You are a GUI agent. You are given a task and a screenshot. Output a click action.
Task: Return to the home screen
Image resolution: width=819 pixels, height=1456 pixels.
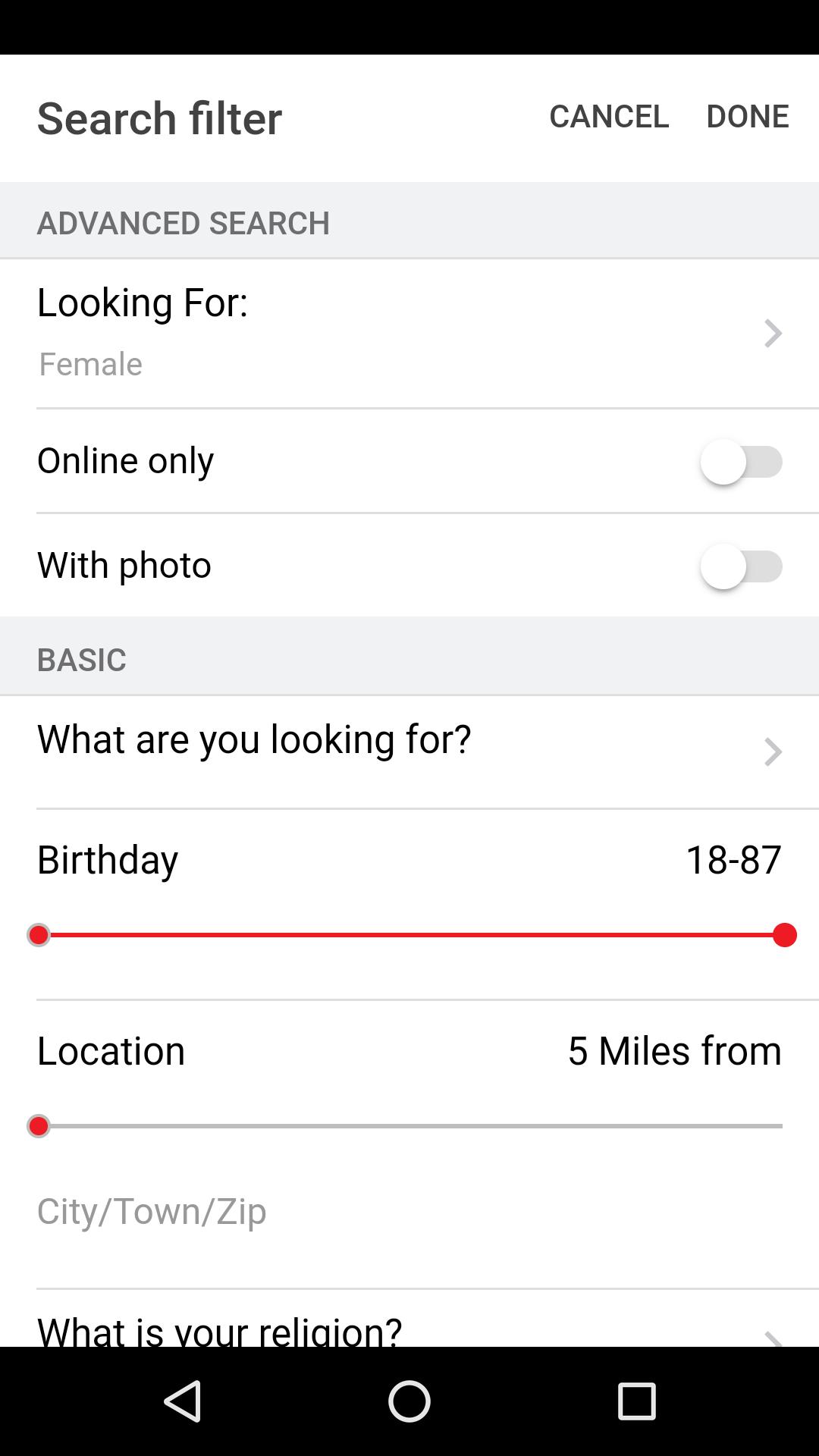pos(409,1401)
